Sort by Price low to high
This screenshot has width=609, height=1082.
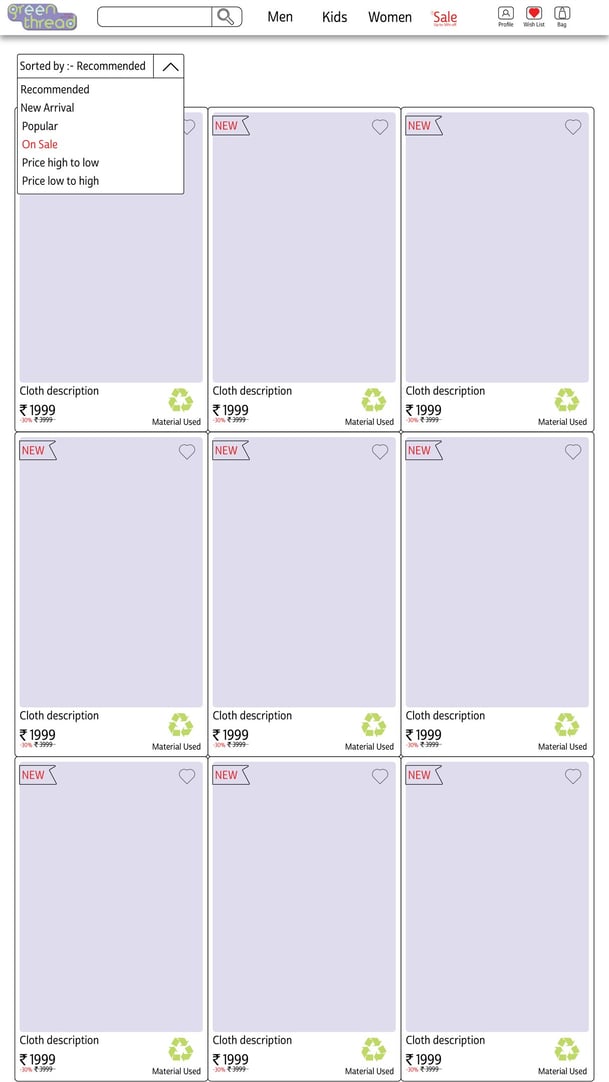pos(60,181)
